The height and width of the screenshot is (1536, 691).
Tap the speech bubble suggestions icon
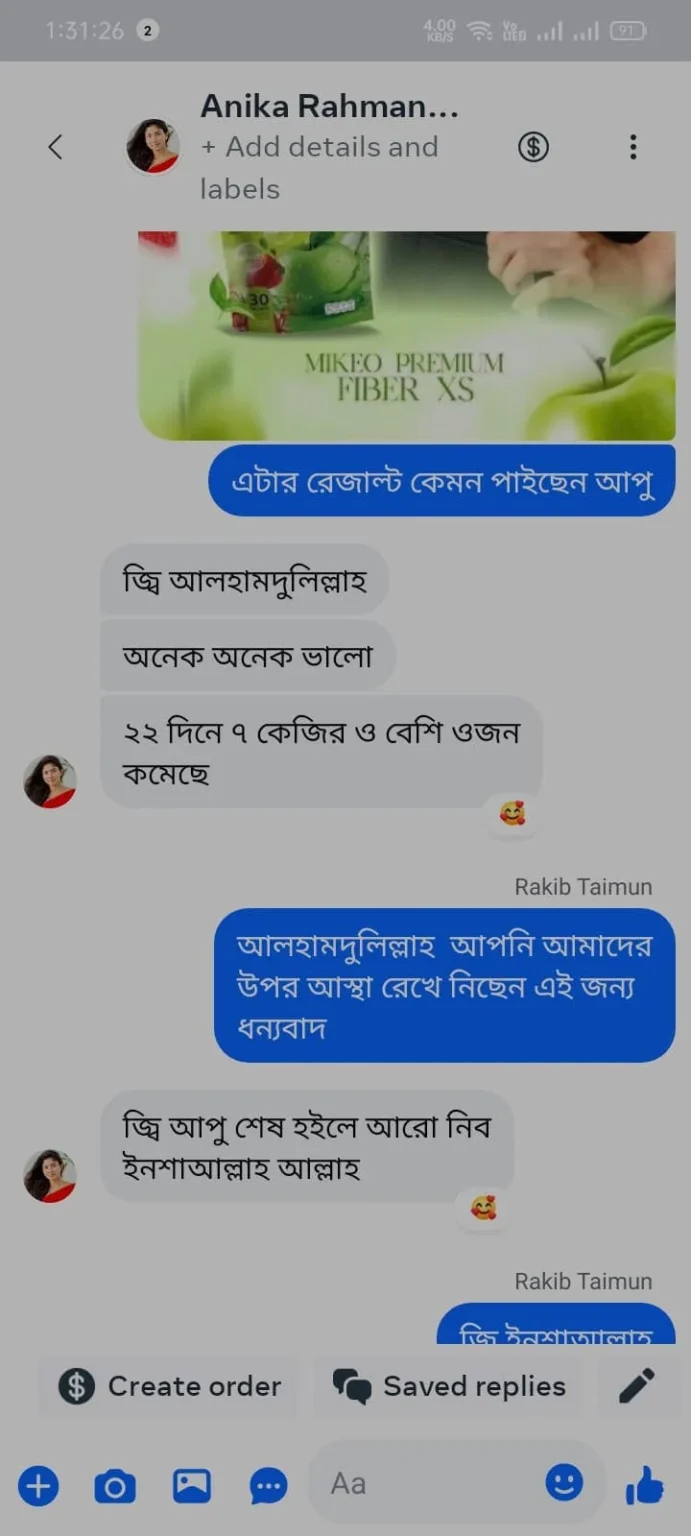click(268, 1486)
